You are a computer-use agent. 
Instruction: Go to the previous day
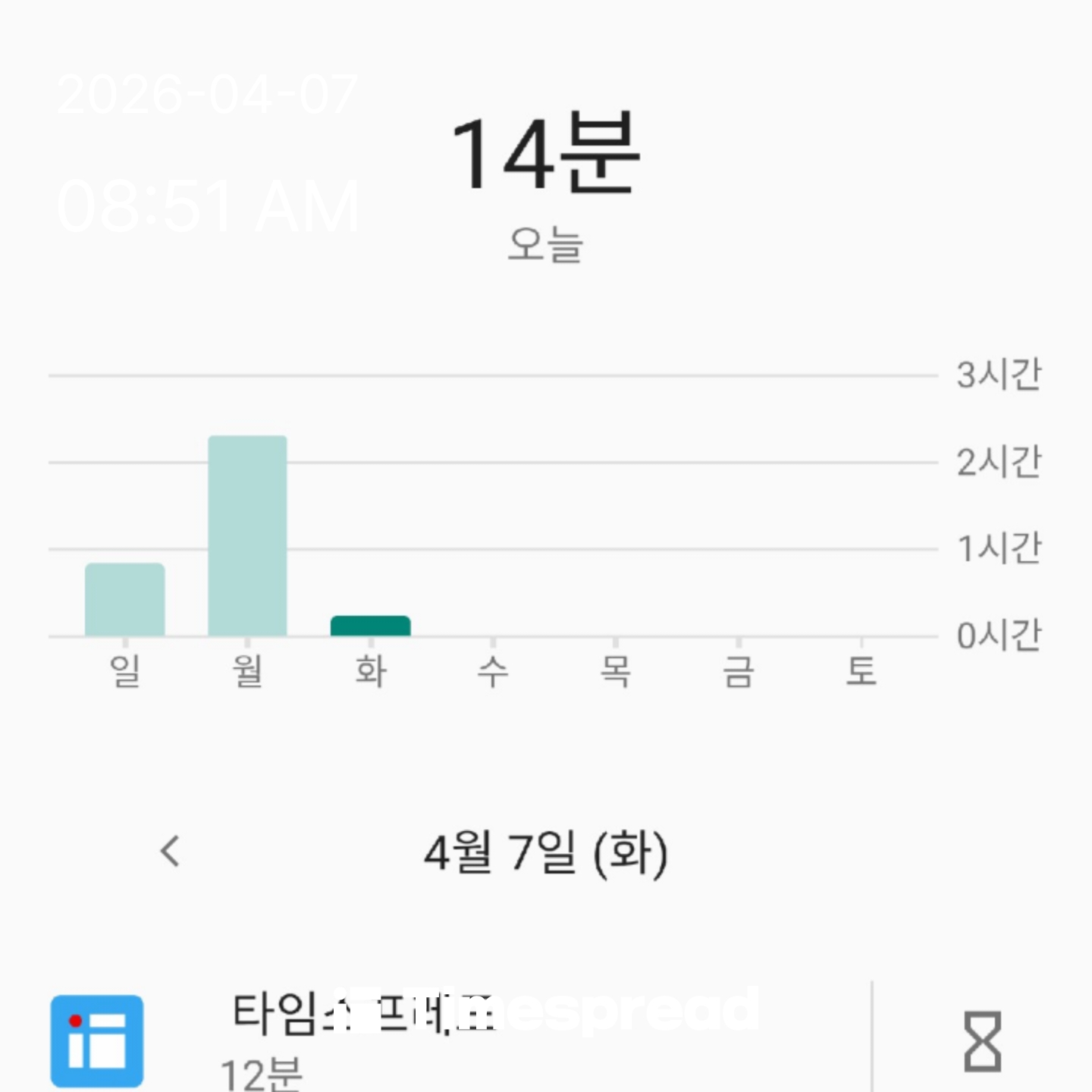(171, 851)
